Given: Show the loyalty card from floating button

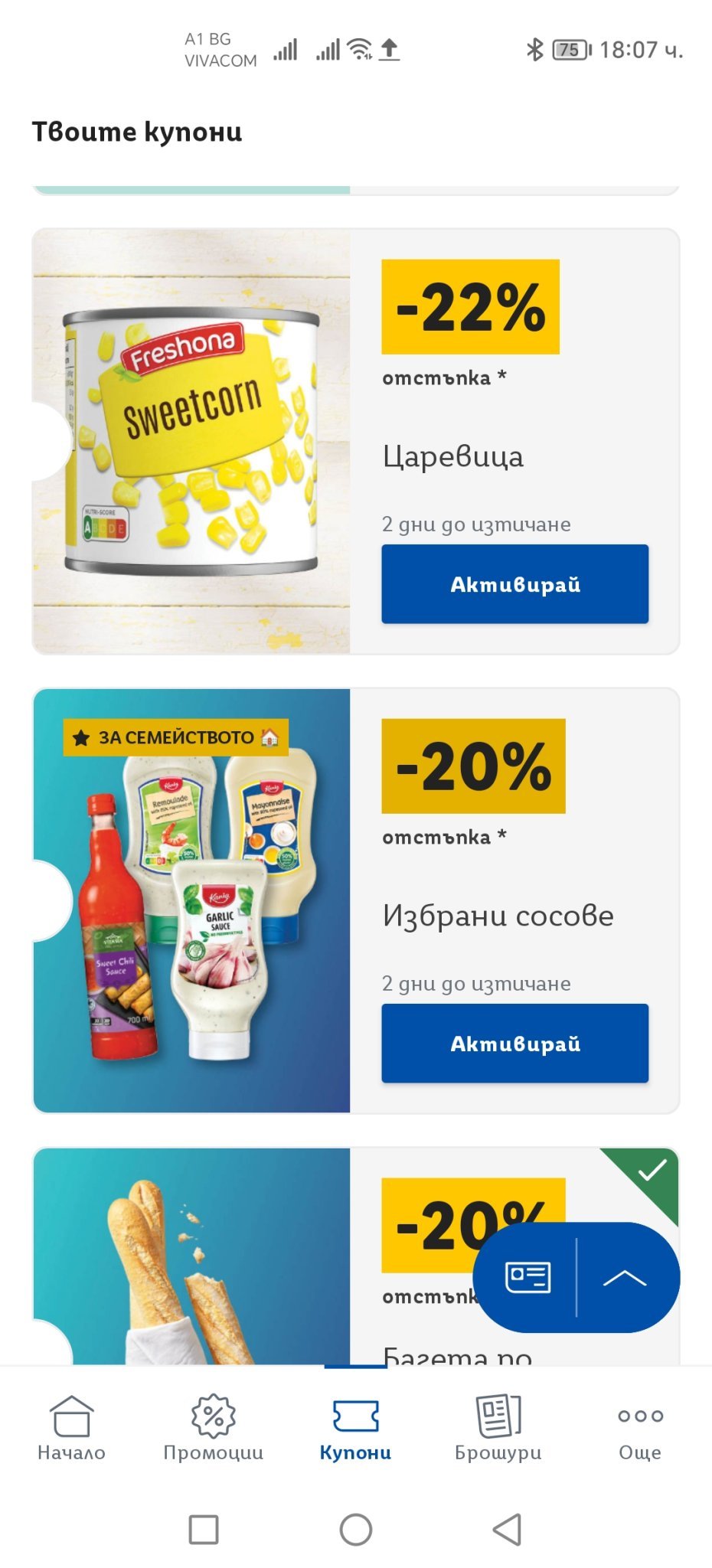Looking at the screenshot, I should tap(527, 1277).
